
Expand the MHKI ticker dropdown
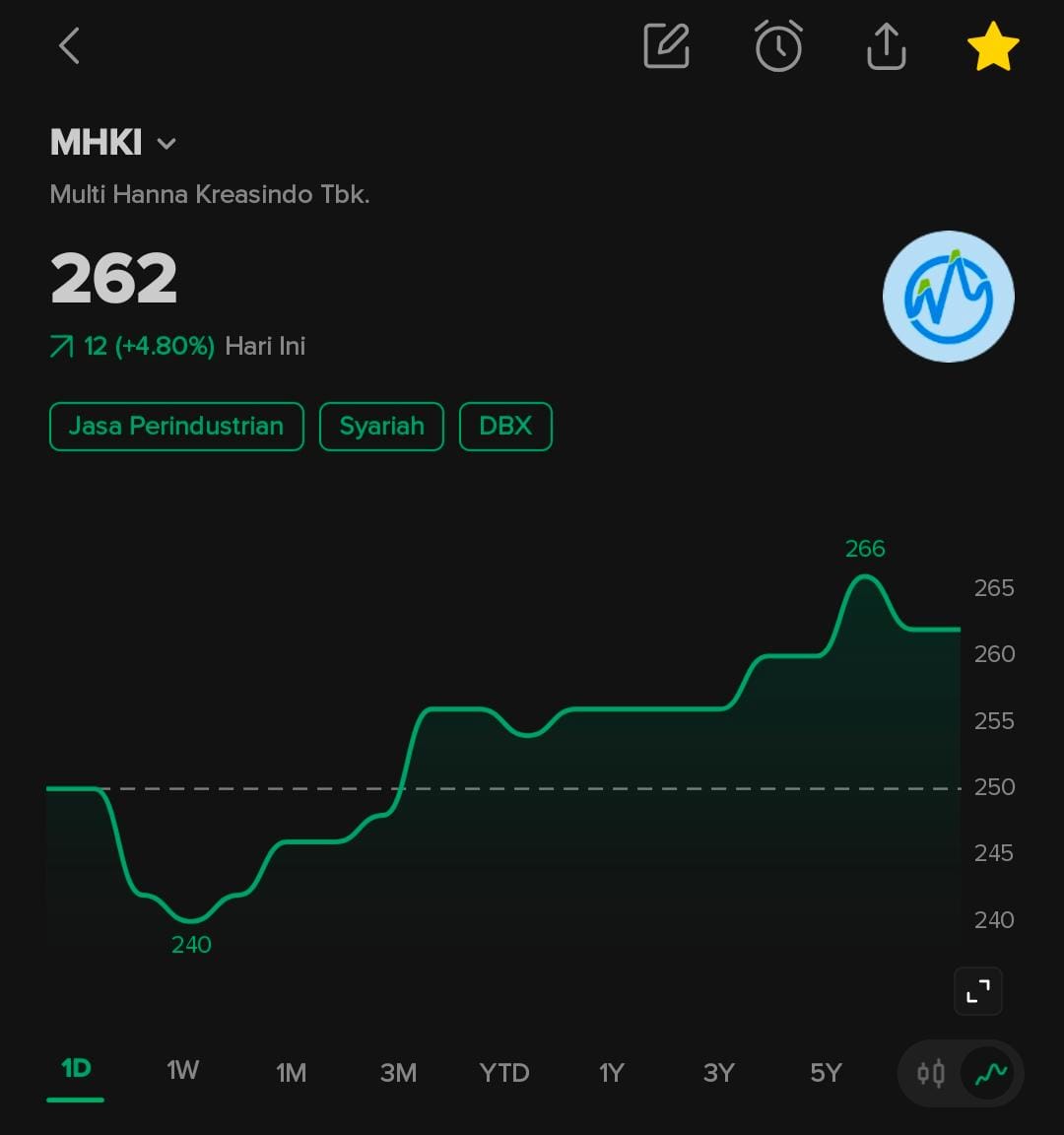click(x=166, y=144)
